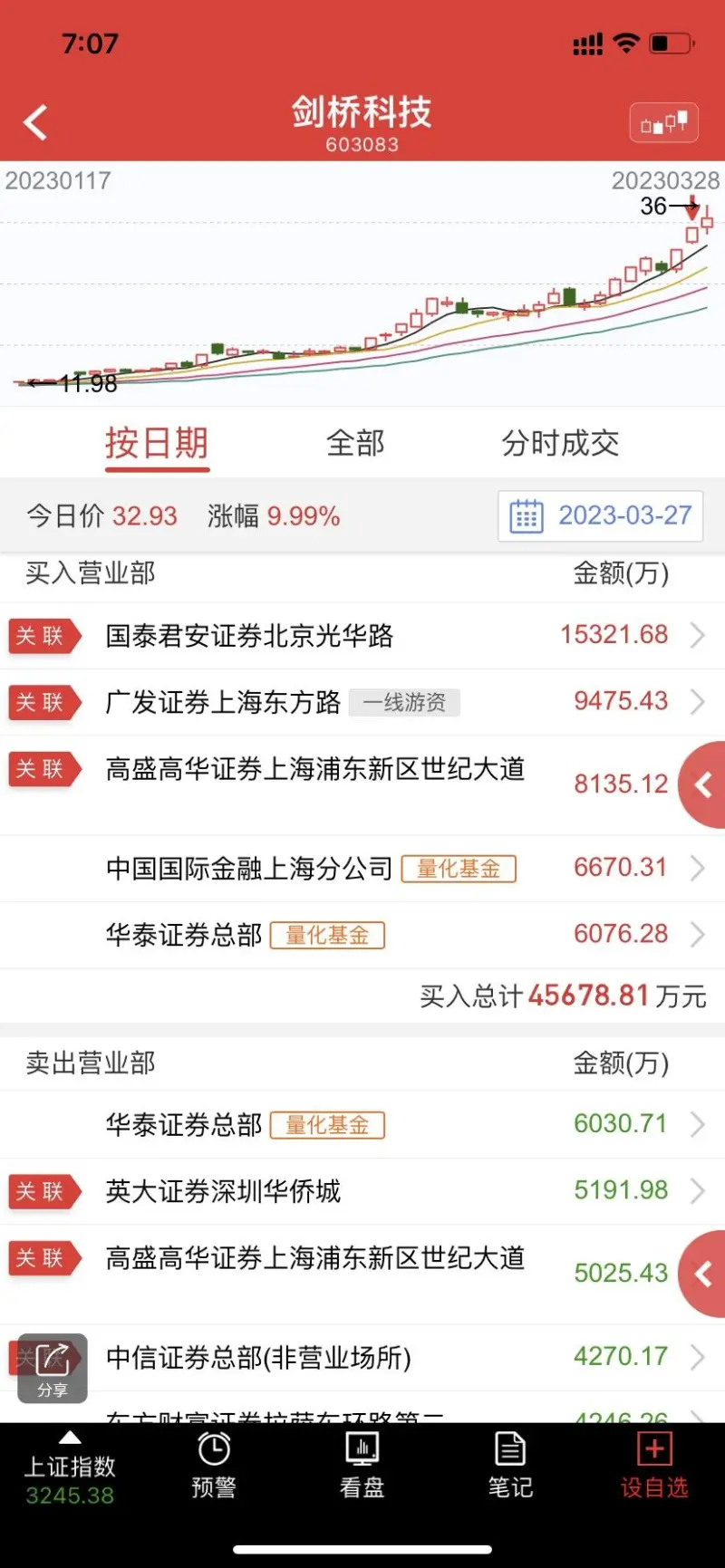
Task: Go back using the top-left arrow
Action: [x=35, y=122]
